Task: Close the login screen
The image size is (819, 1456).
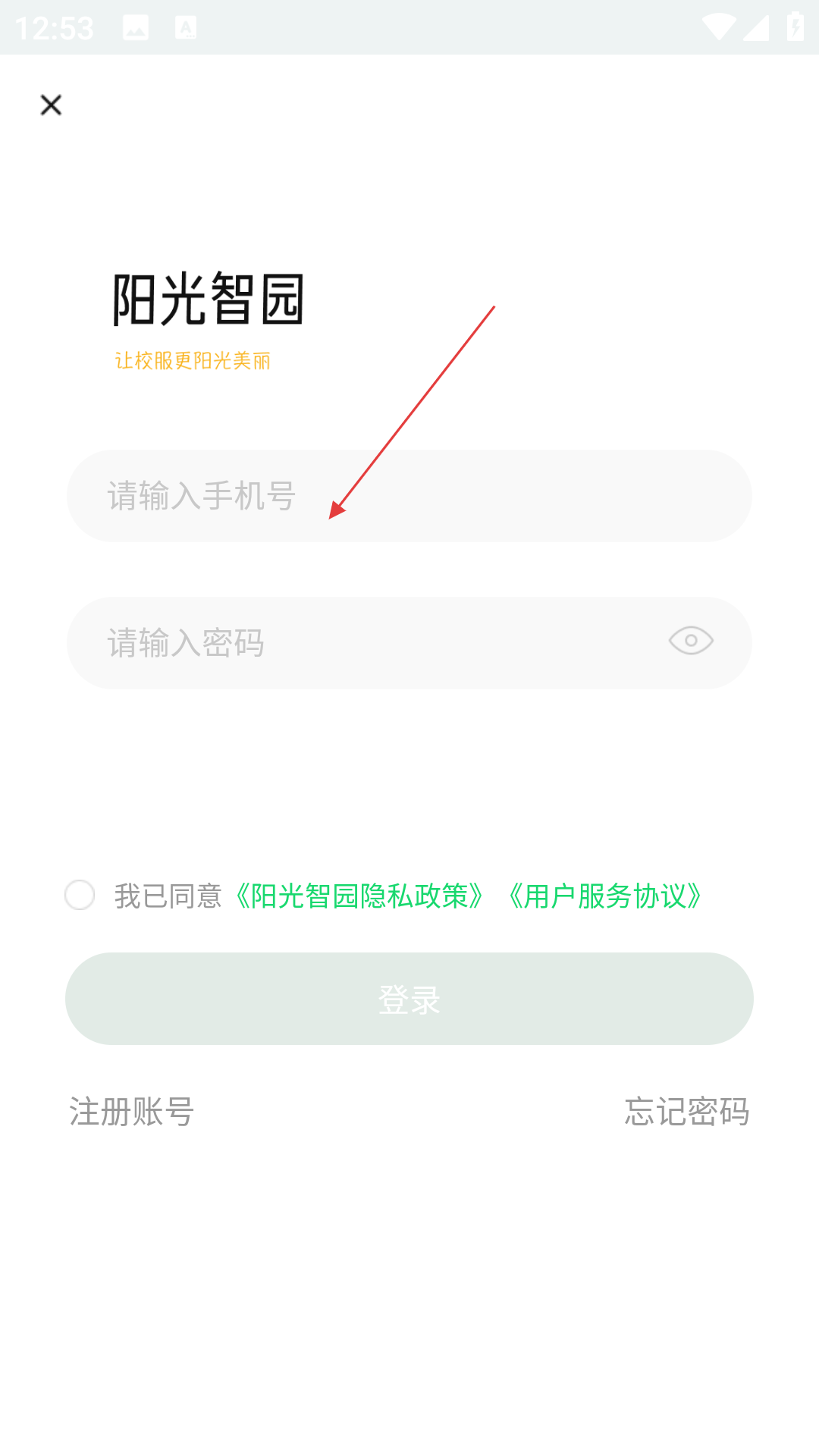Action: click(x=51, y=105)
